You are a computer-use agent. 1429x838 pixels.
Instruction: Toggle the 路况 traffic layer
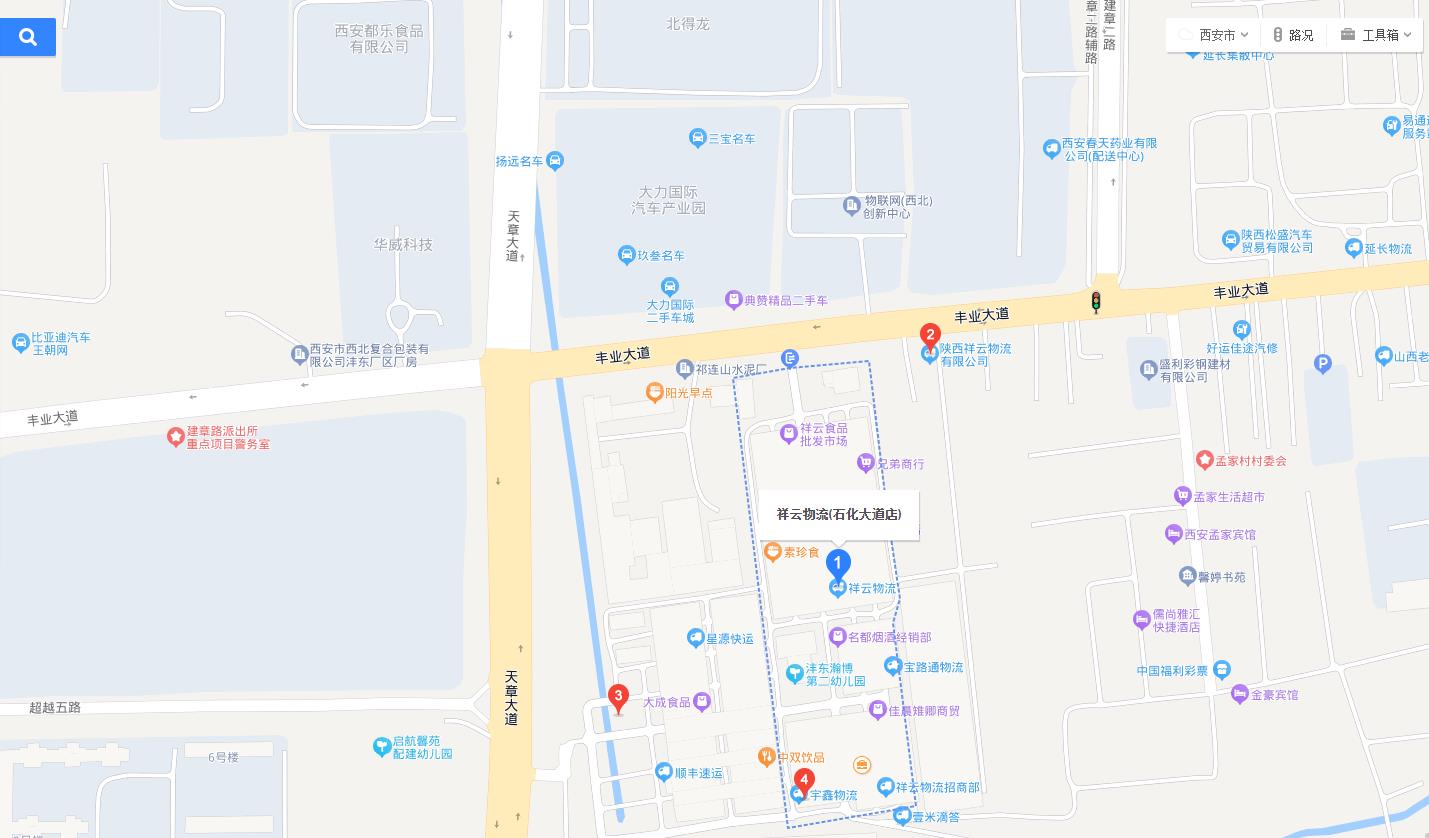1293,35
